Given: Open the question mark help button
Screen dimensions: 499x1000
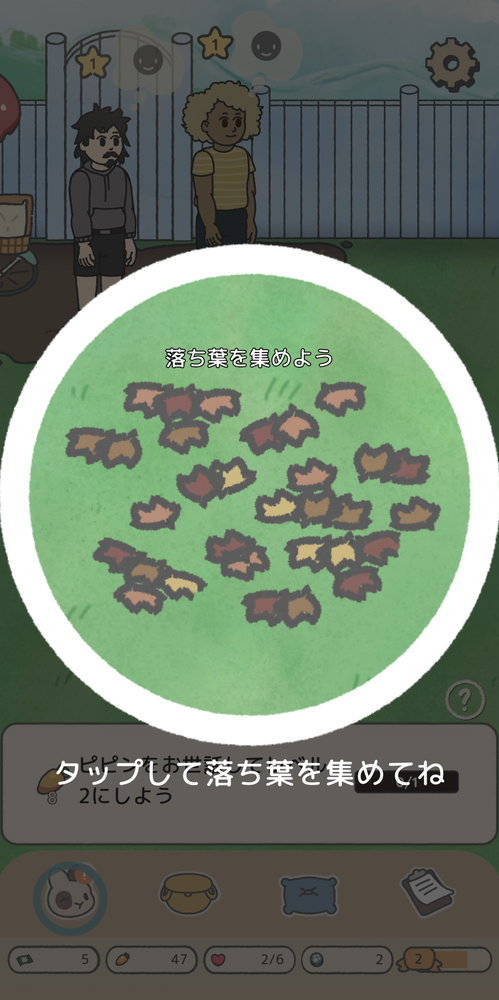Looking at the screenshot, I should [465, 700].
